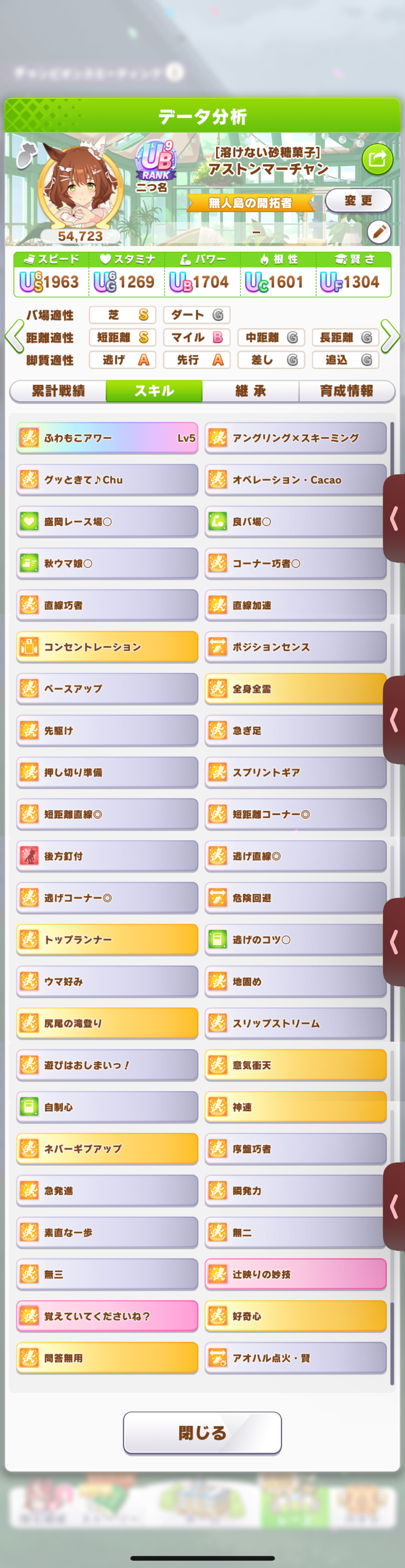This screenshot has height=1568, width=405.
Task: Select the 神速 skill
Action: click(x=295, y=1106)
